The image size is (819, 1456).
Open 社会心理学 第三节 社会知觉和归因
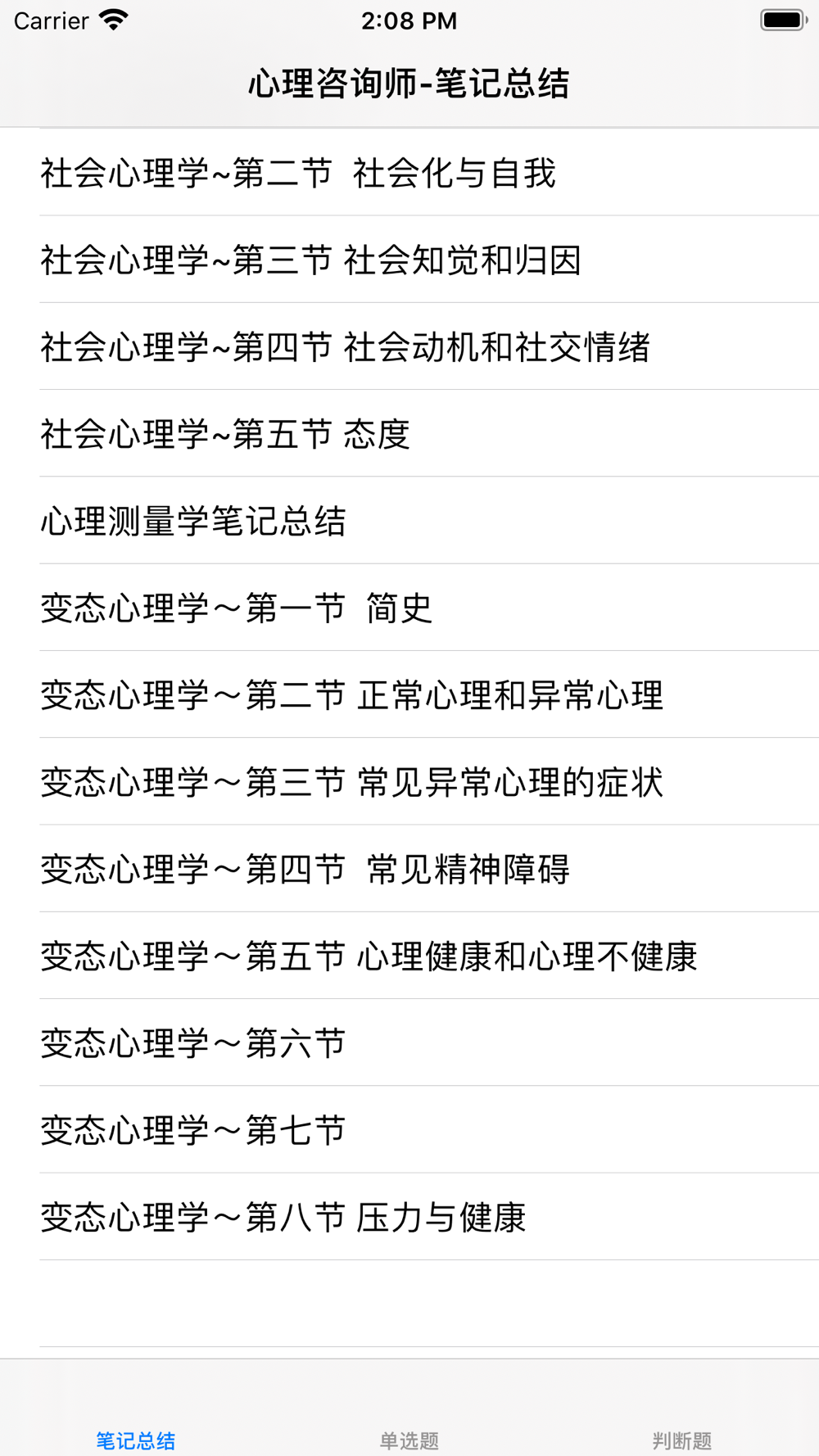point(409,260)
